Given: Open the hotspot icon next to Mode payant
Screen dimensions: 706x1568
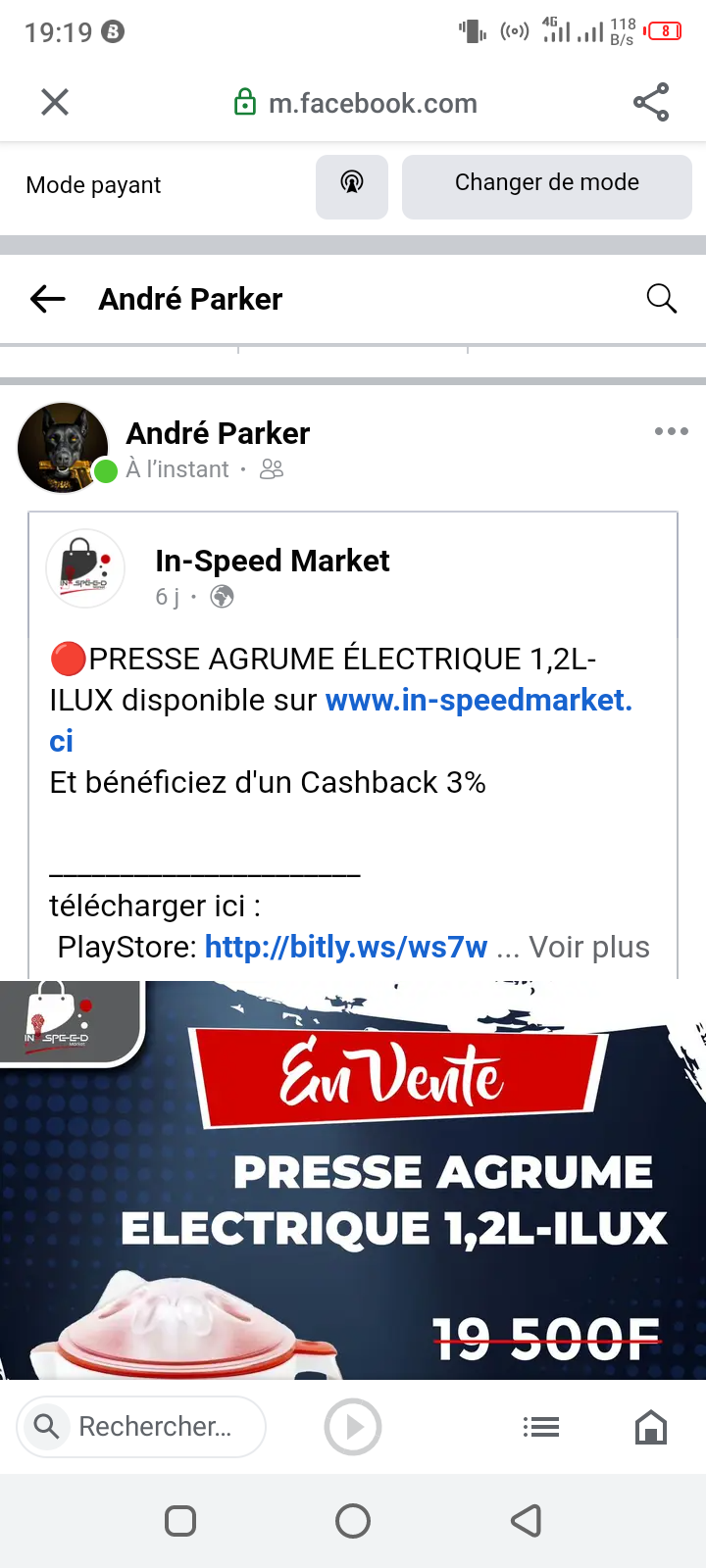Looking at the screenshot, I should pos(351,185).
